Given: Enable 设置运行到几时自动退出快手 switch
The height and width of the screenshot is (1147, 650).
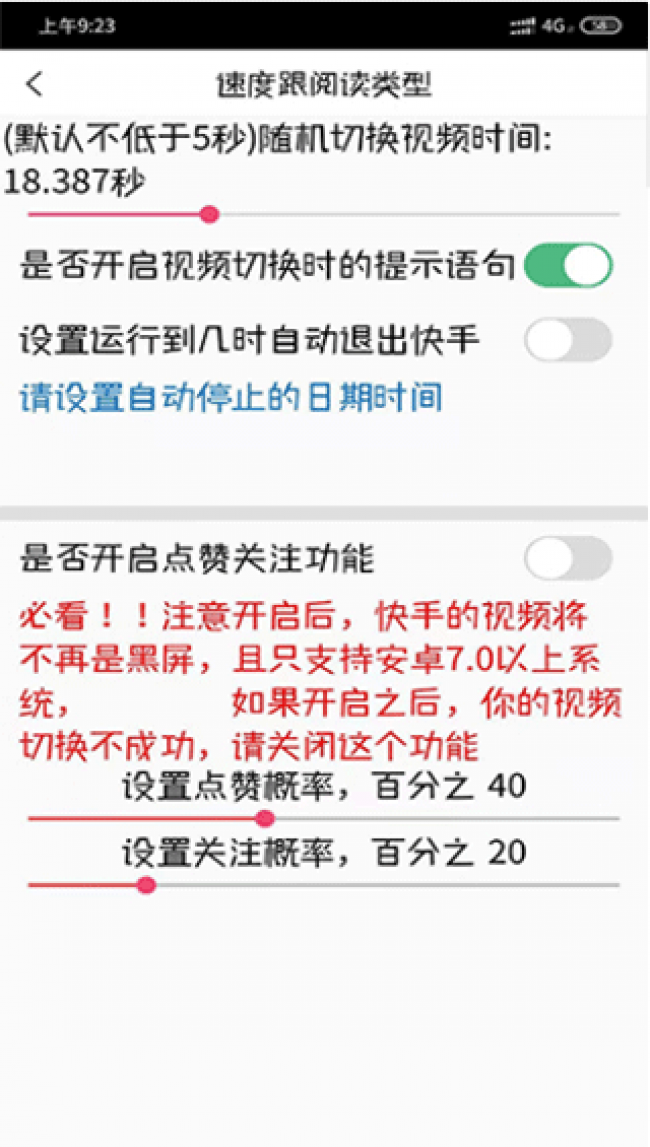Looking at the screenshot, I should click(x=568, y=340).
